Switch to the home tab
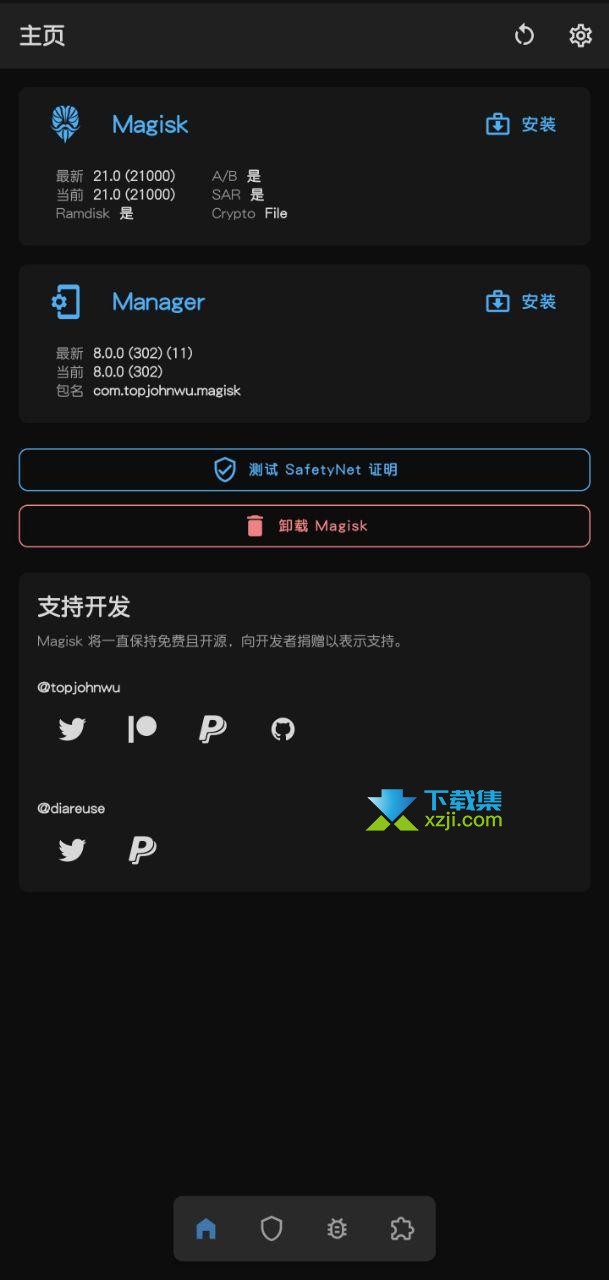This screenshot has width=609, height=1280. 206,1229
